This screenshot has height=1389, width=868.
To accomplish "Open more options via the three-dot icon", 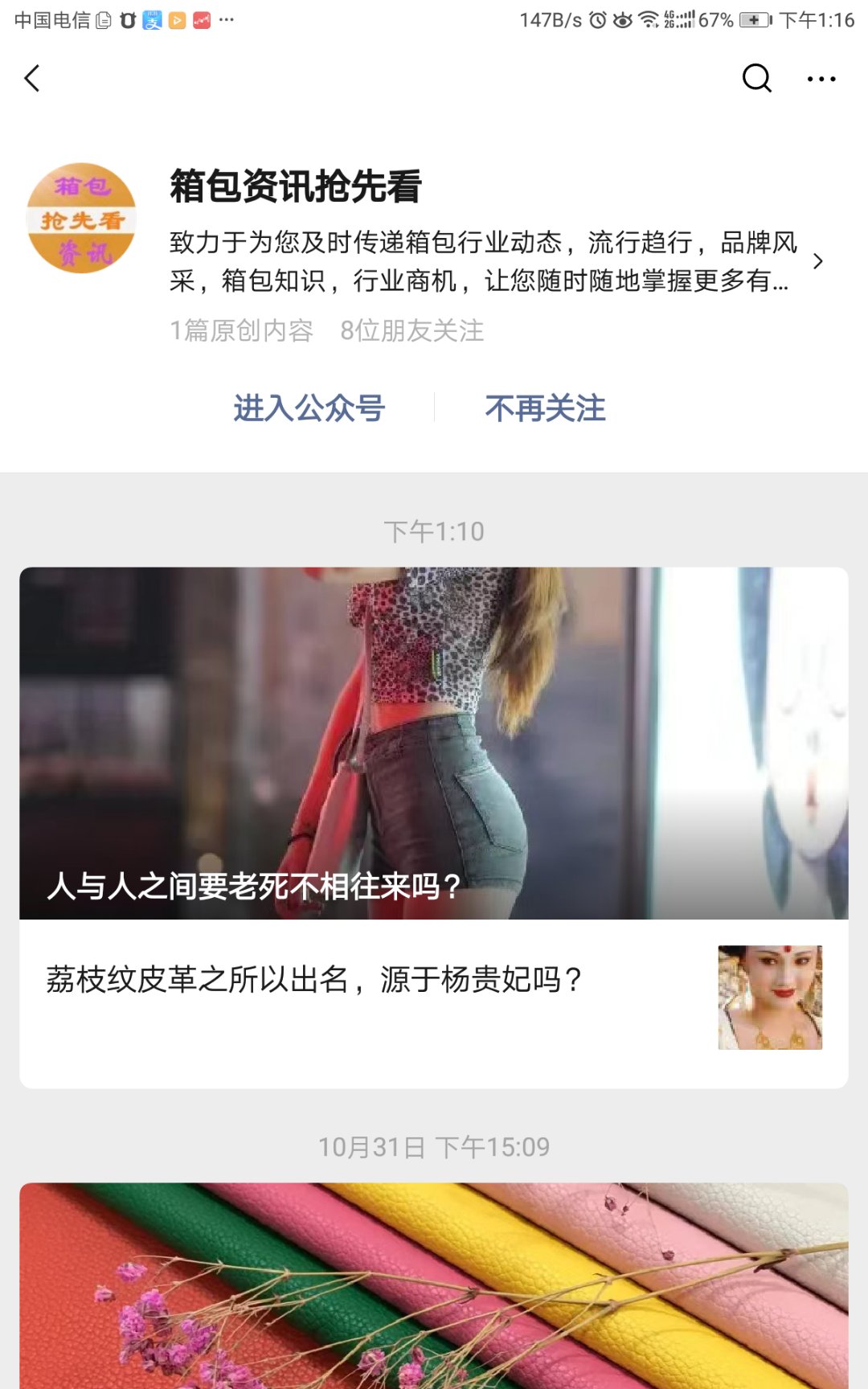I will click(821, 78).
